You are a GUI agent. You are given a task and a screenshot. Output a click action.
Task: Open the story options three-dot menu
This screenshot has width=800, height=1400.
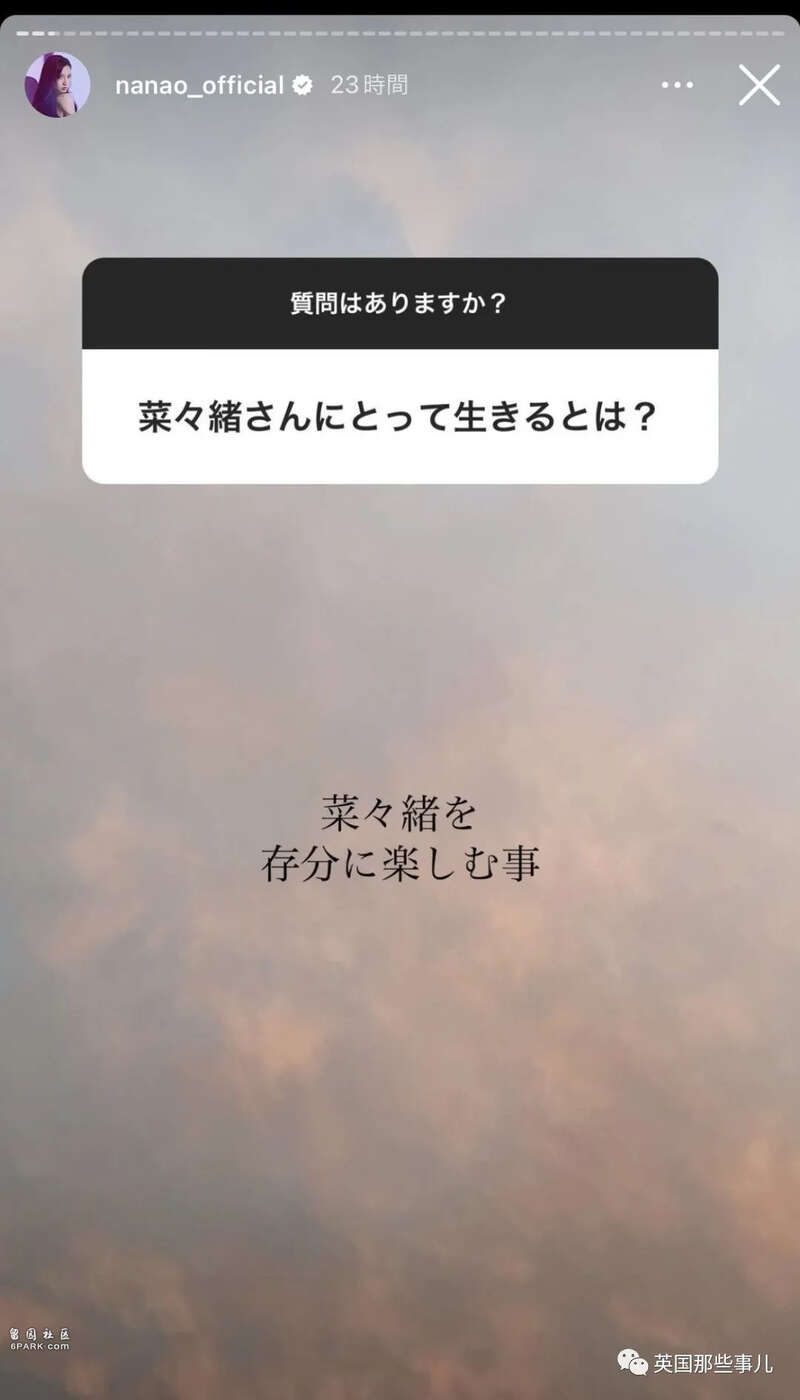[x=677, y=86]
